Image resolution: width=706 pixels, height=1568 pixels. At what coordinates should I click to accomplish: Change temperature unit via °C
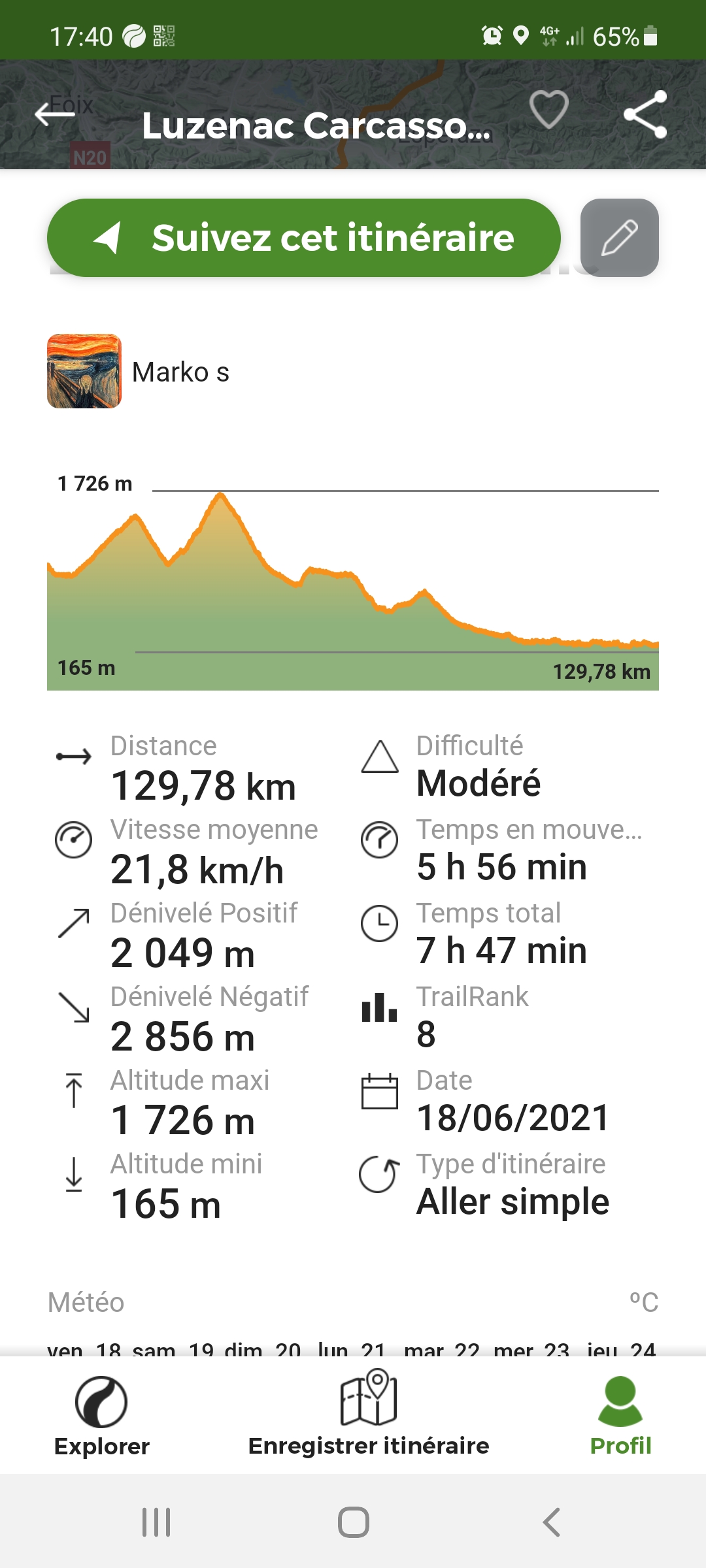click(644, 1302)
